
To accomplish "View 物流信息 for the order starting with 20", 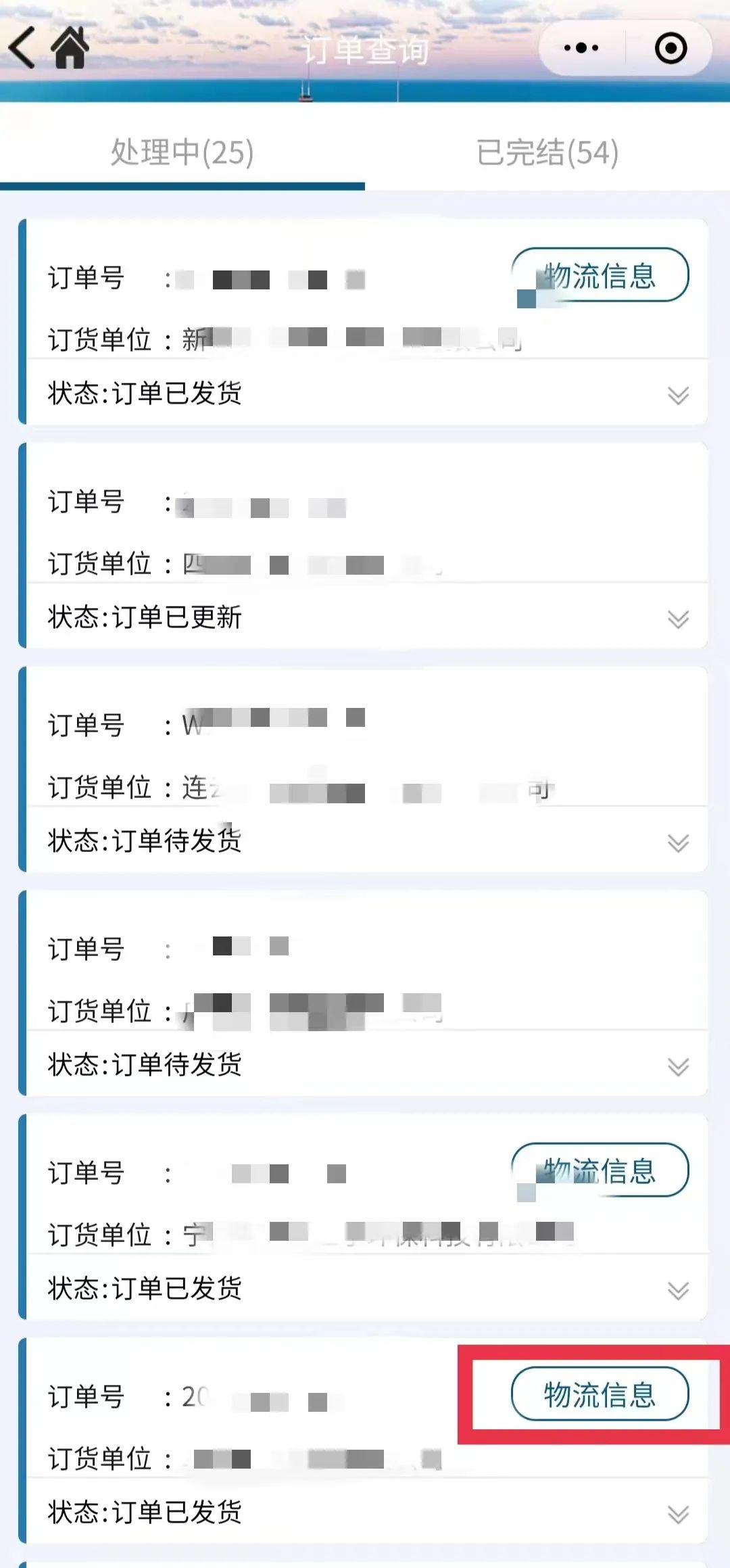I will [600, 1394].
